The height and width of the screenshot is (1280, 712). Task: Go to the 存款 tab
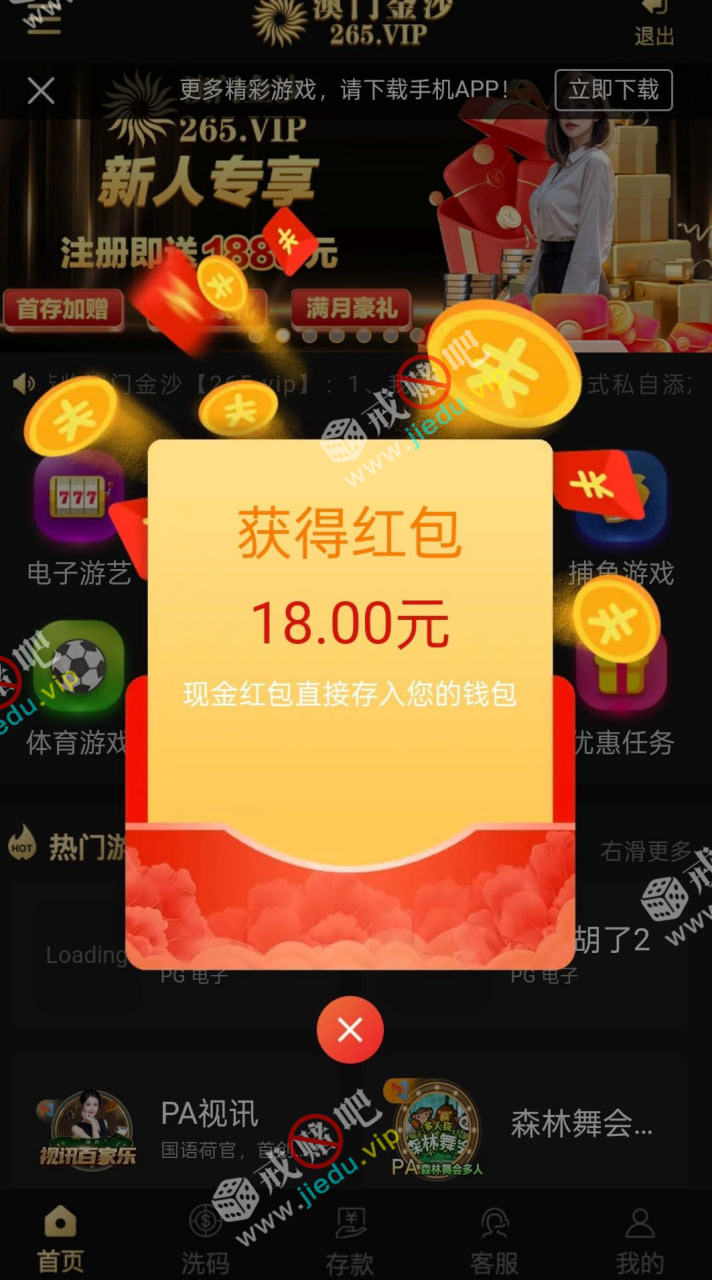(350, 1240)
